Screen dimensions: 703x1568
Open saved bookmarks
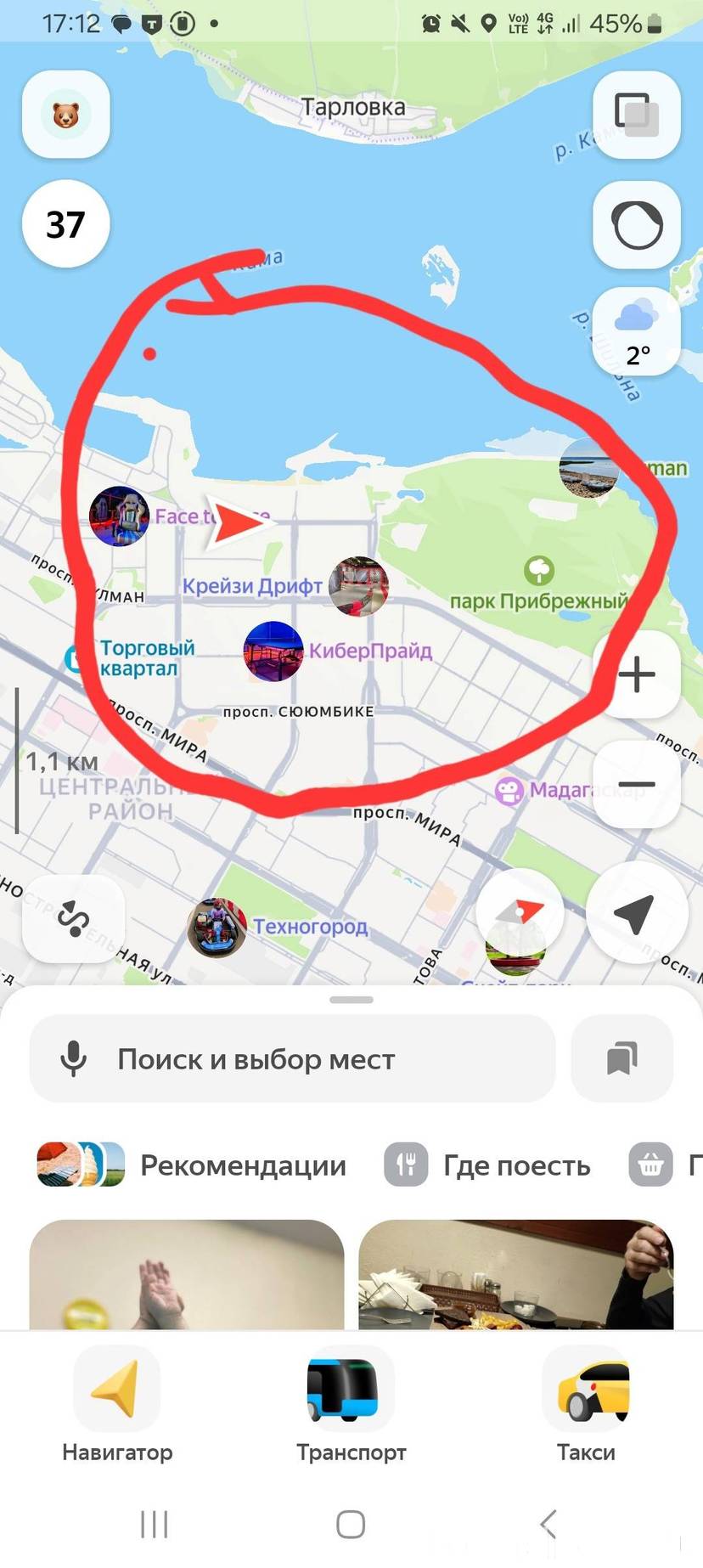tap(621, 1059)
